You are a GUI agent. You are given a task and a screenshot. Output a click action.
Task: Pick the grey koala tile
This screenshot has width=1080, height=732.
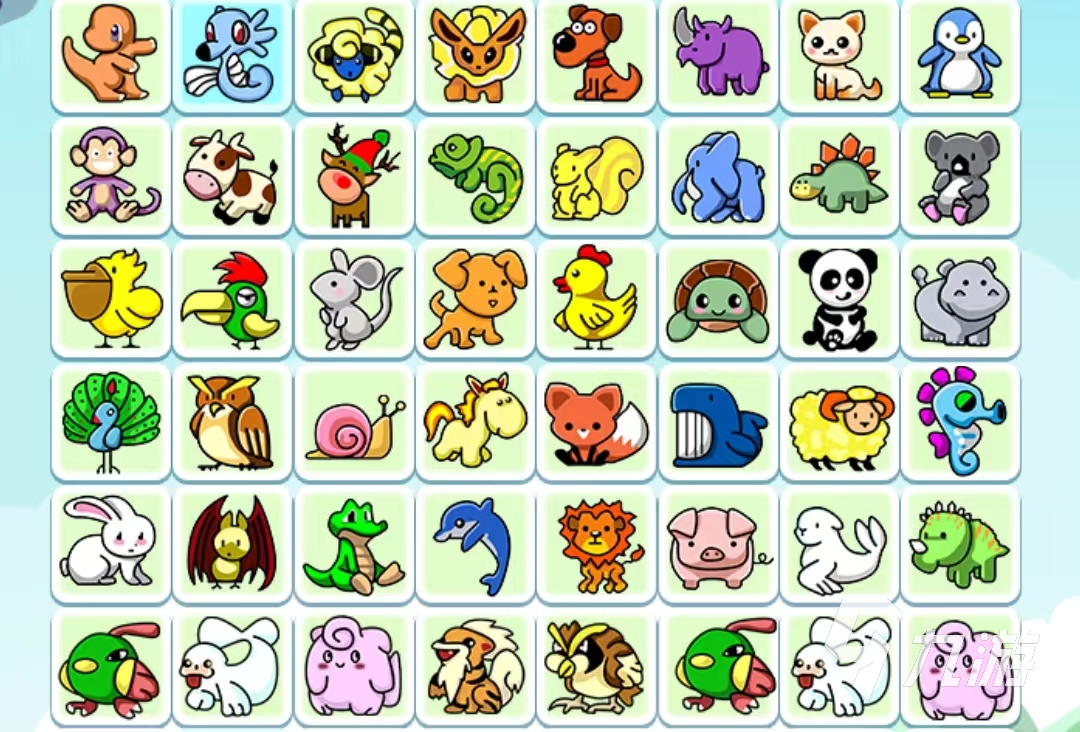point(960,177)
